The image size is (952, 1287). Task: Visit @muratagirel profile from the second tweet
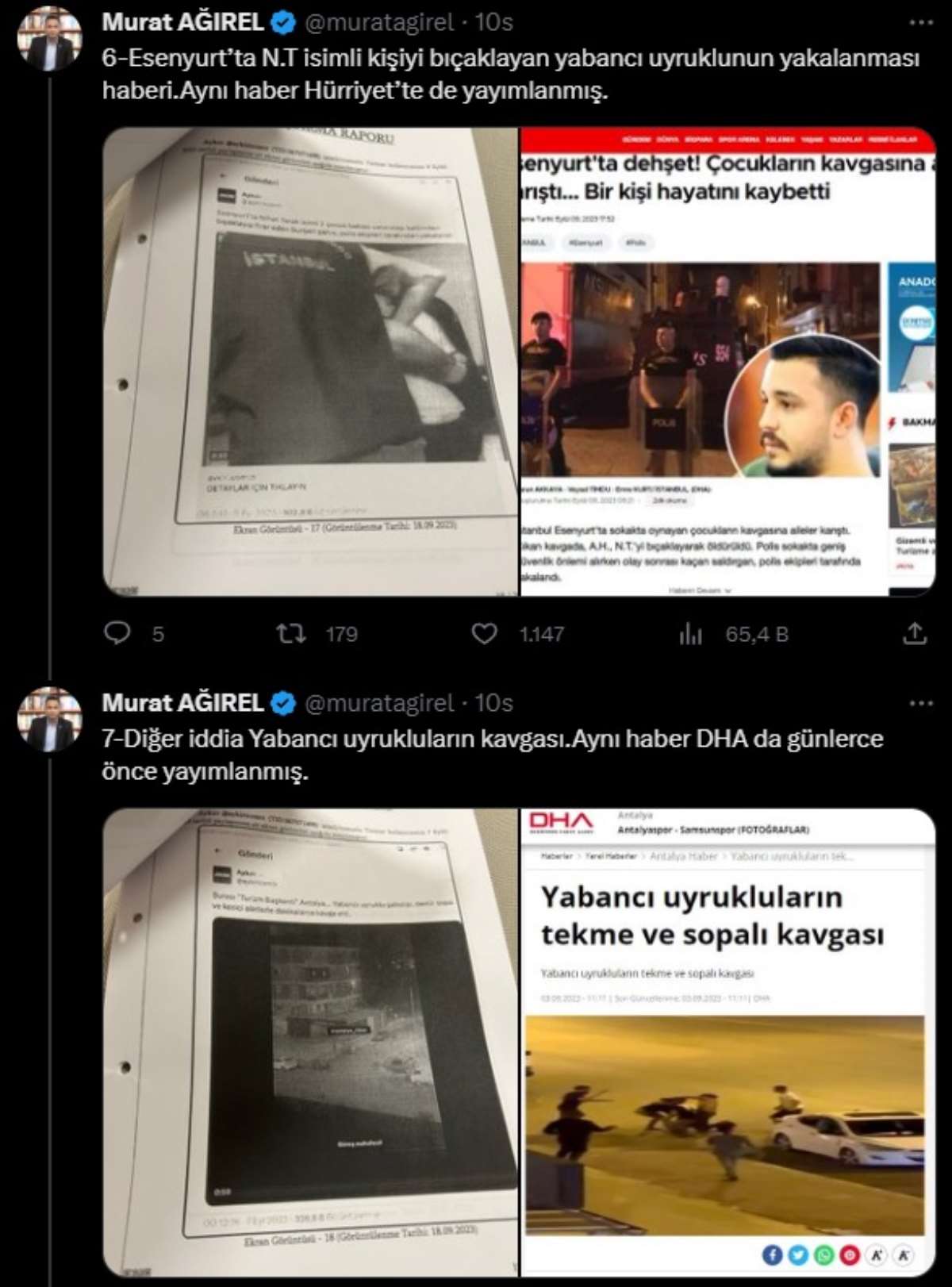(x=379, y=703)
